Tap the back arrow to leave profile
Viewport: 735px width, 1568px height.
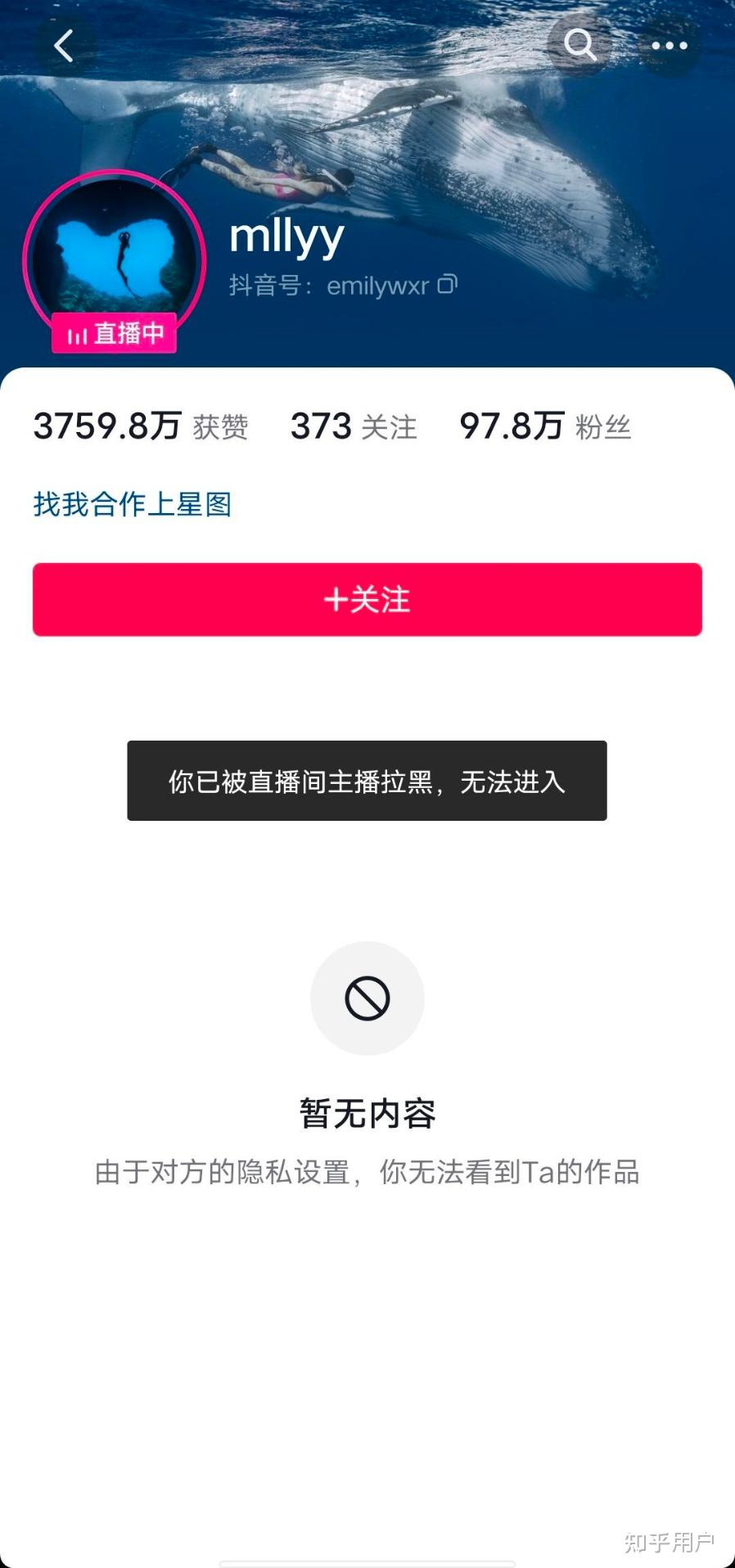coord(64,47)
